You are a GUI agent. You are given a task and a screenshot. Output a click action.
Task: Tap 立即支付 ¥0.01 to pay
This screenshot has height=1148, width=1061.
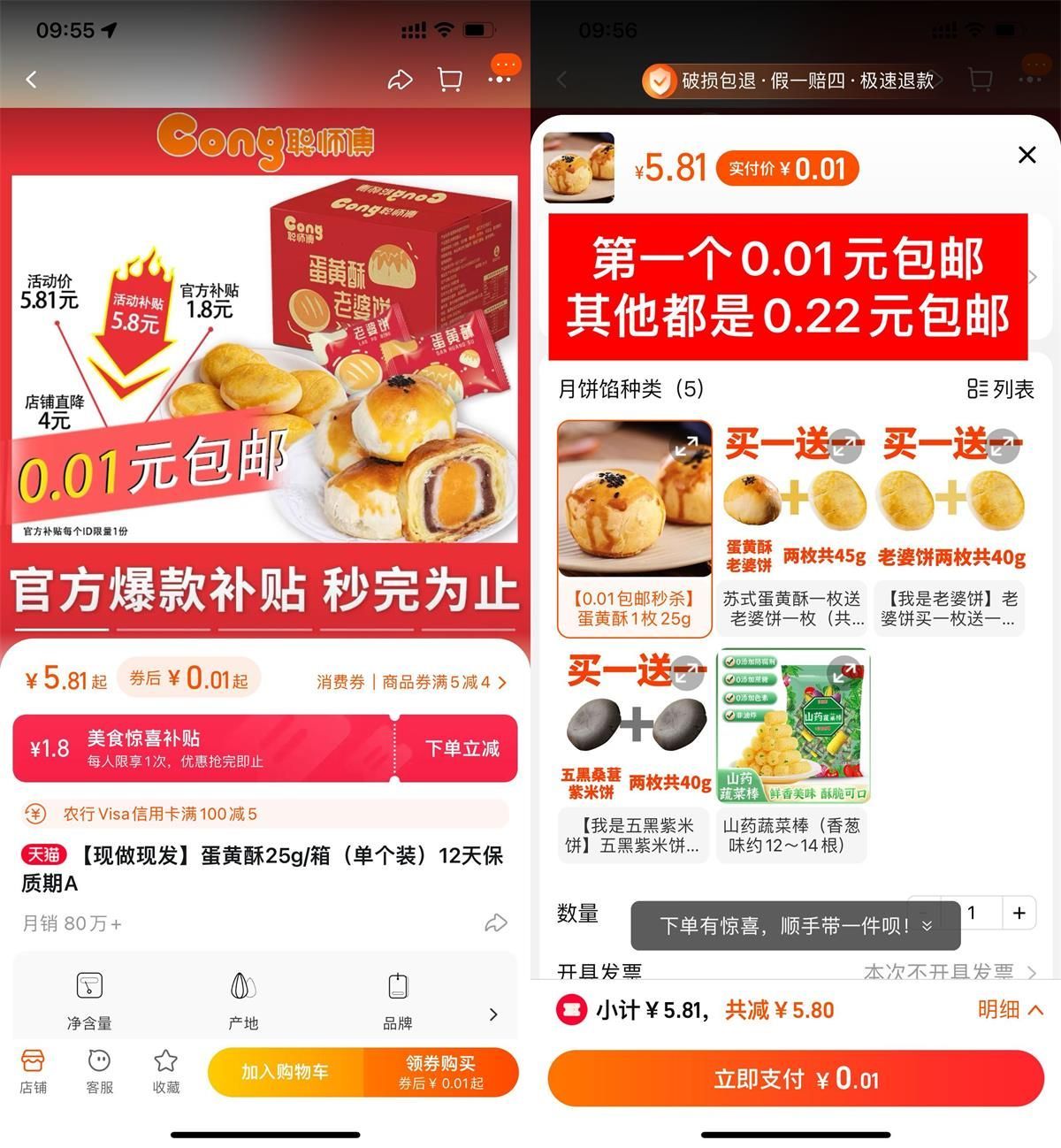point(796,1079)
